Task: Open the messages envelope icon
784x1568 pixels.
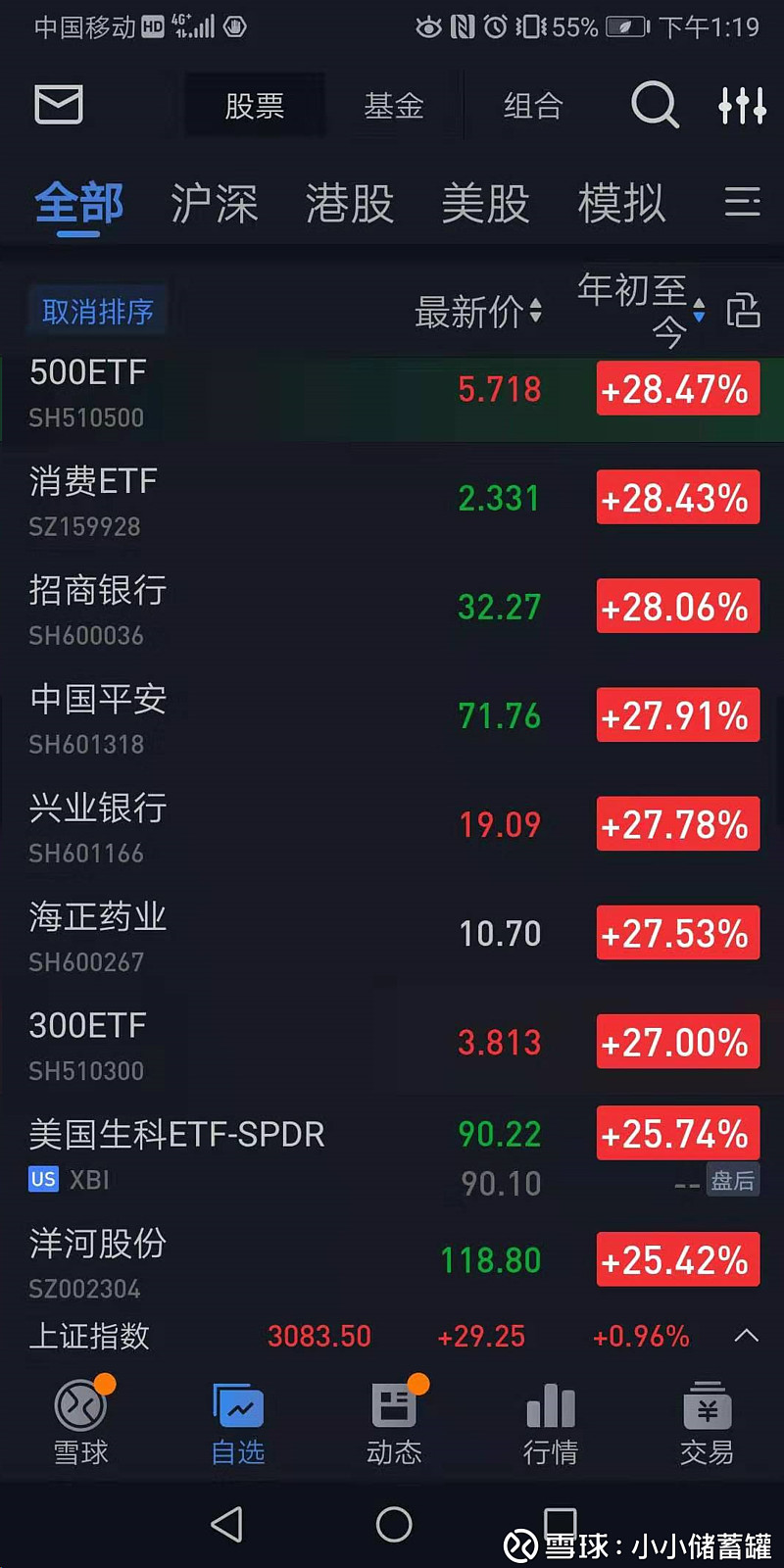Action: tap(58, 105)
